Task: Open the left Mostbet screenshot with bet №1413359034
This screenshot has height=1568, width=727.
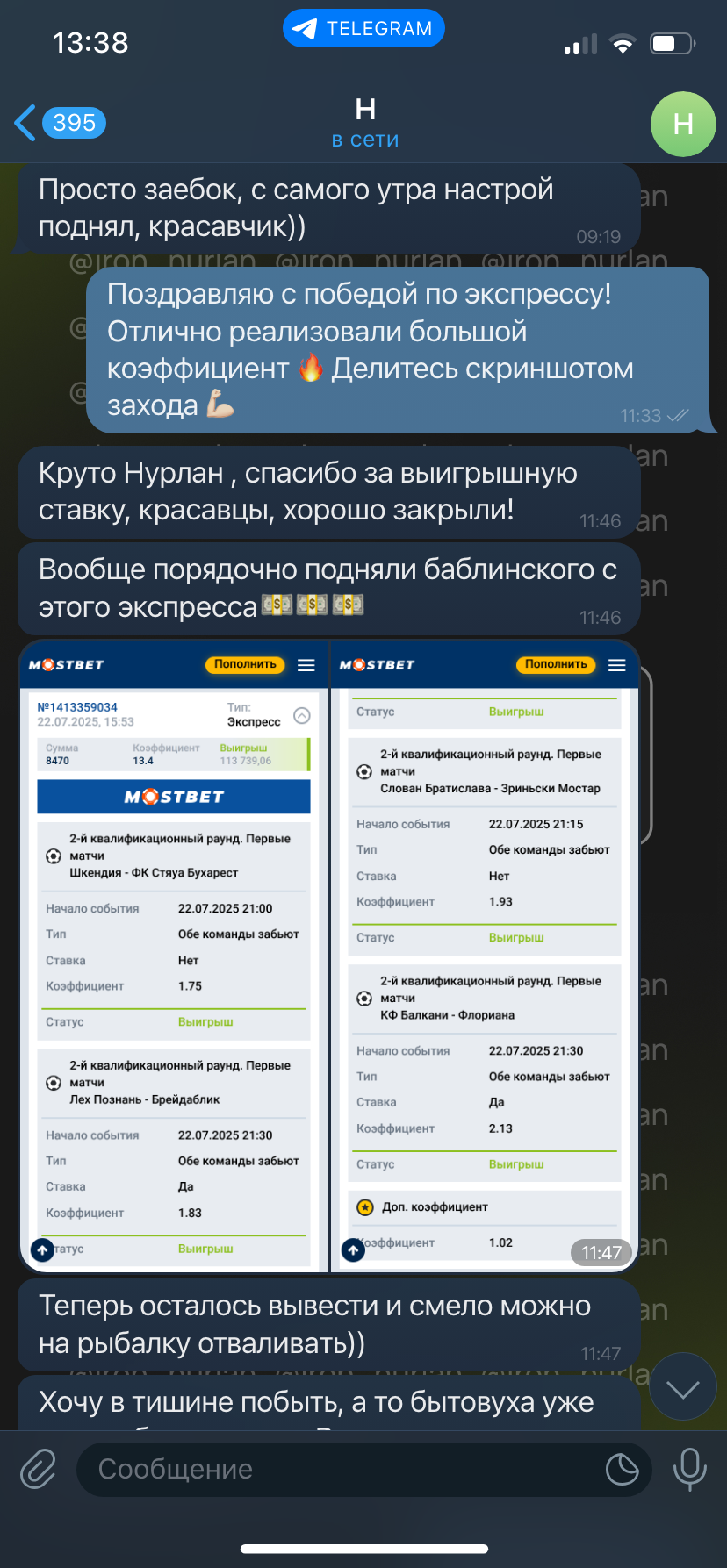Action: [174, 956]
